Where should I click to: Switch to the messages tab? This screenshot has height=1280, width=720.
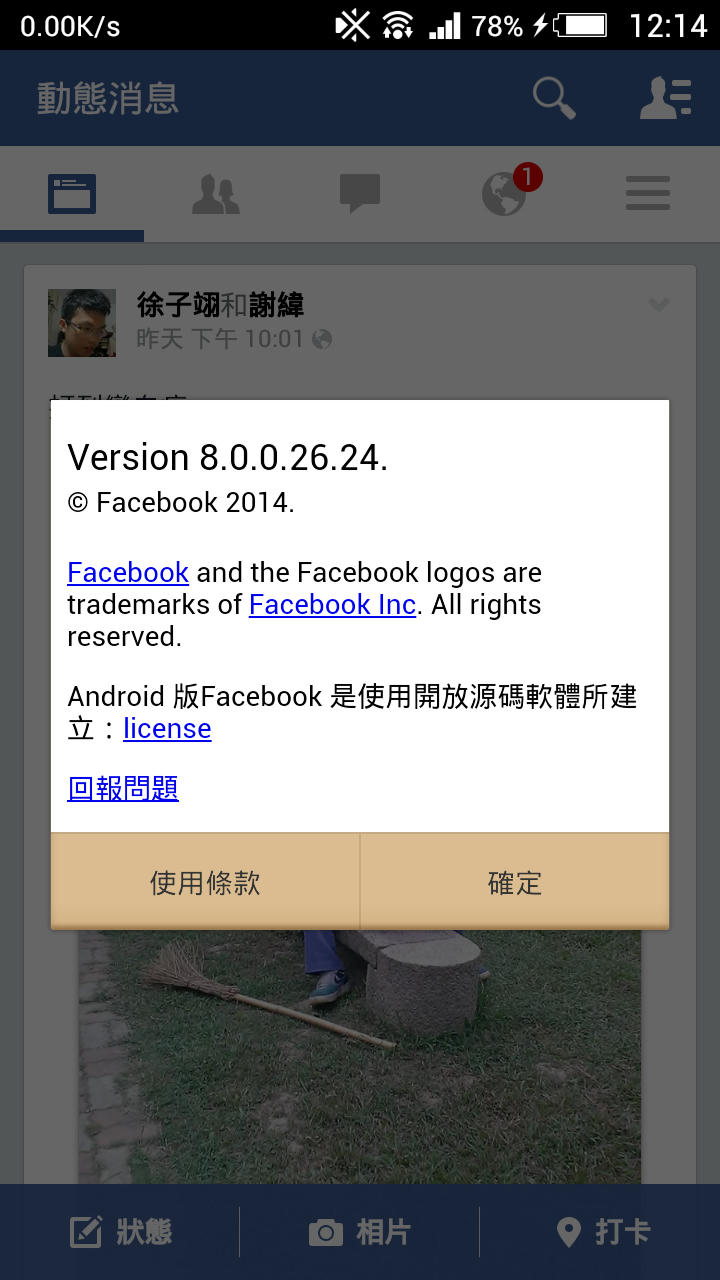[x=360, y=194]
